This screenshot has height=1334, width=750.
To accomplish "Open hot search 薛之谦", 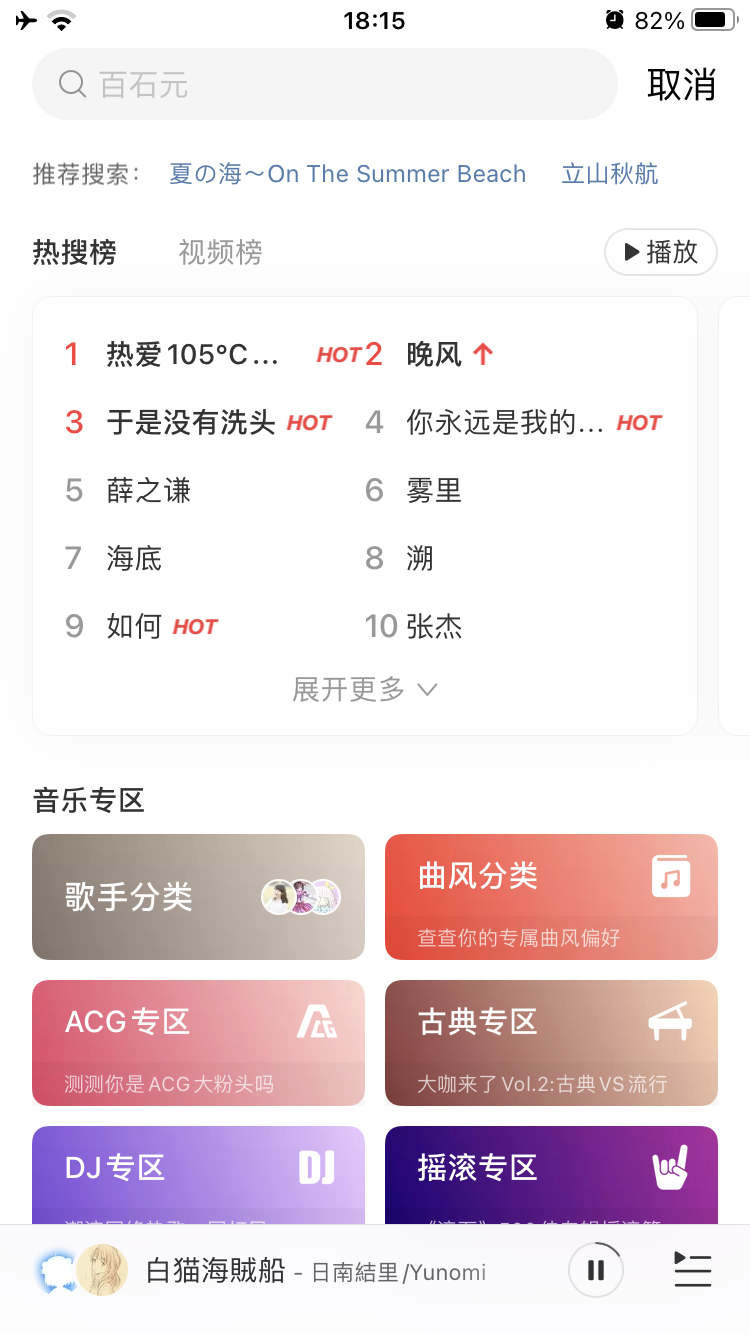I will click(148, 491).
